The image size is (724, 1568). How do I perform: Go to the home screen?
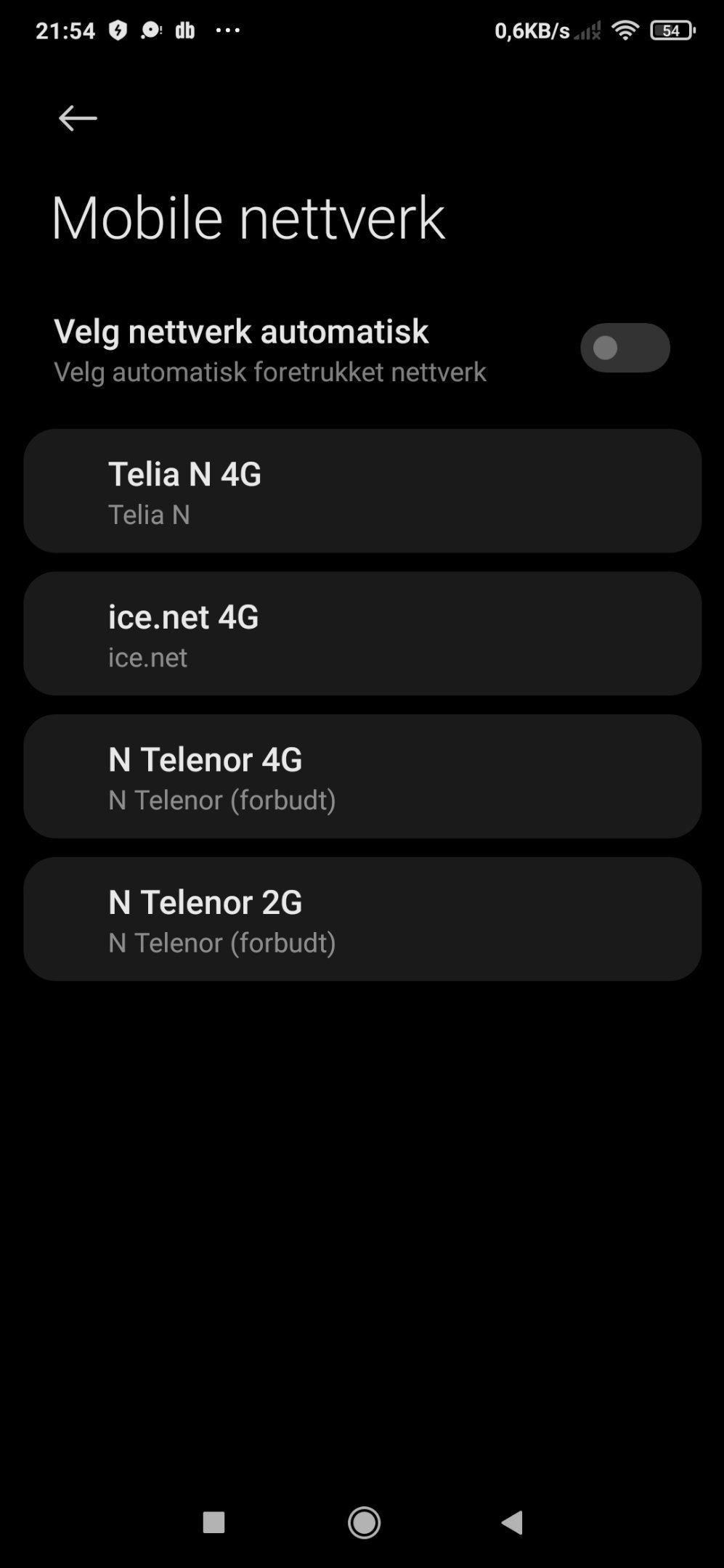pos(364,1522)
